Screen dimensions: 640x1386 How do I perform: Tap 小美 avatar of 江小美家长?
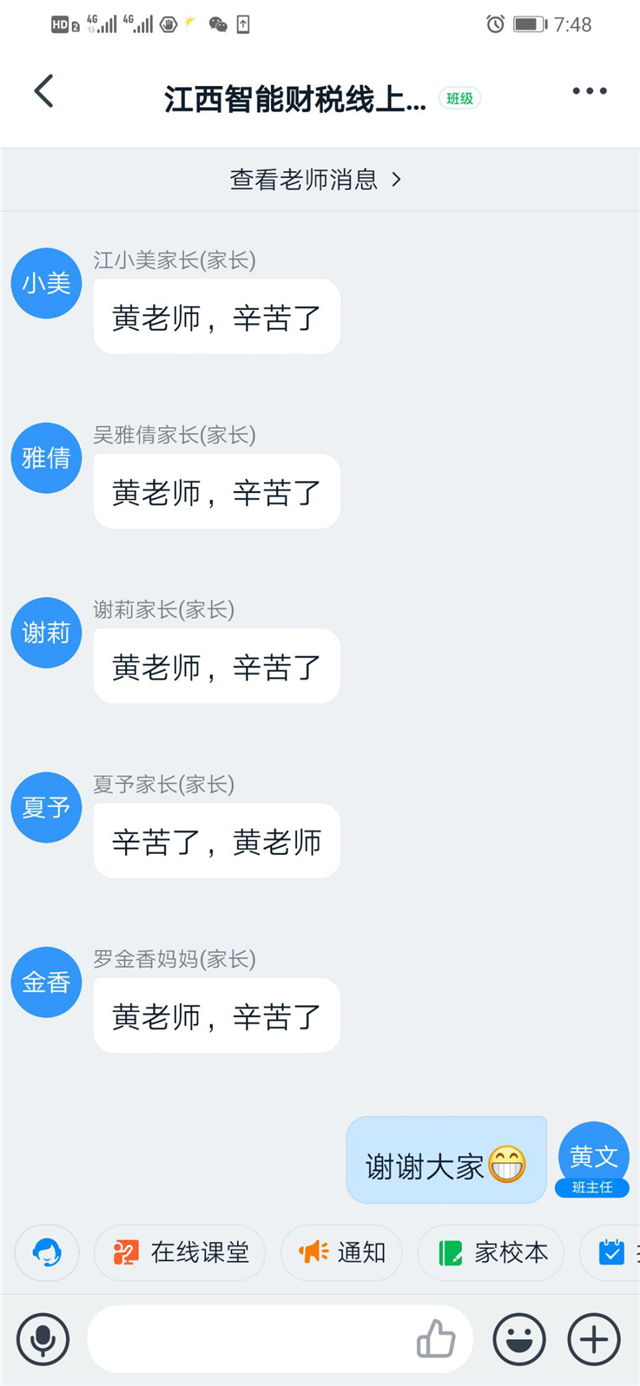[x=46, y=284]
